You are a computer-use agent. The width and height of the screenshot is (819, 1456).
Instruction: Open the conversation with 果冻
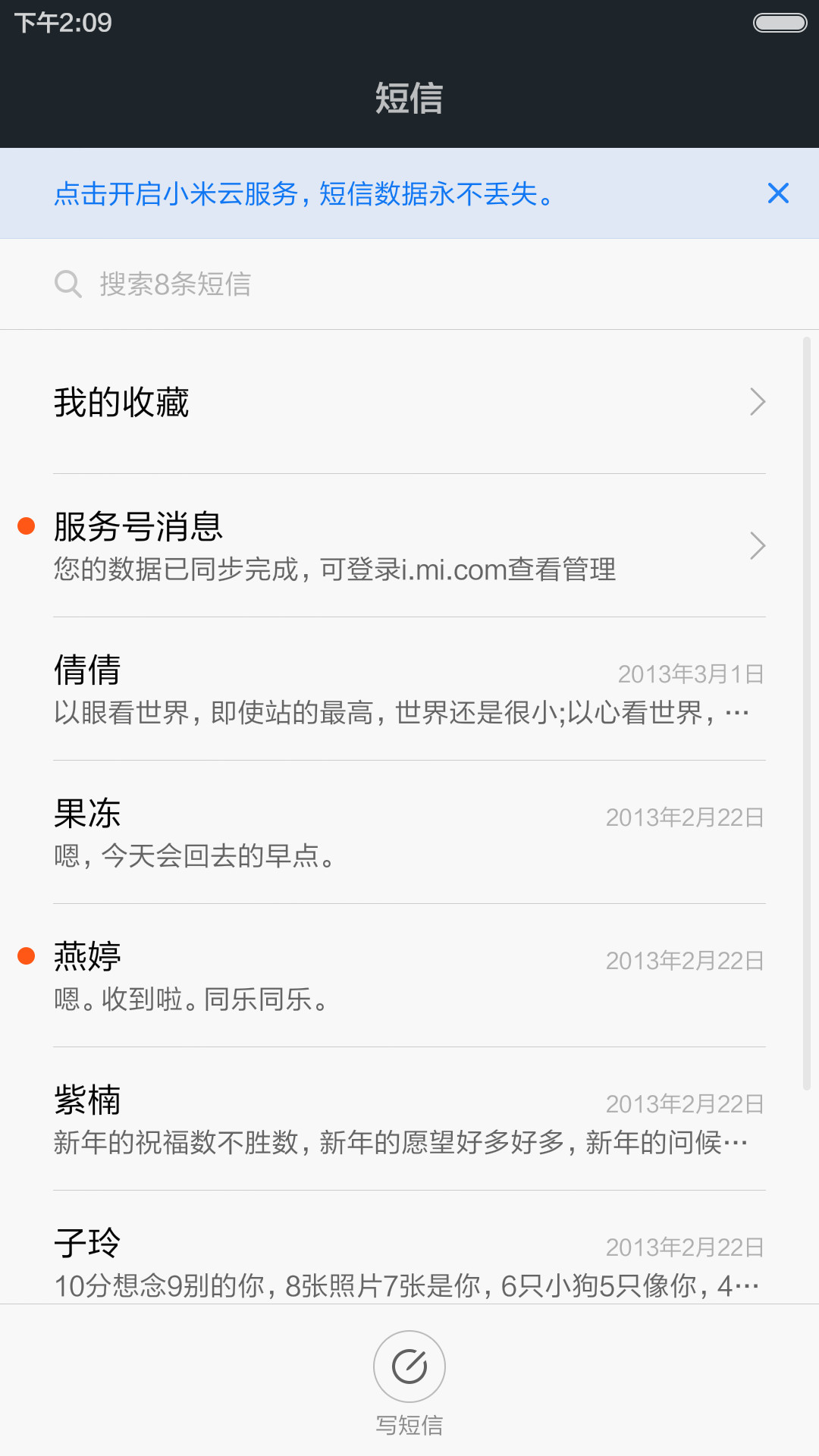click(x=409, y=833)
